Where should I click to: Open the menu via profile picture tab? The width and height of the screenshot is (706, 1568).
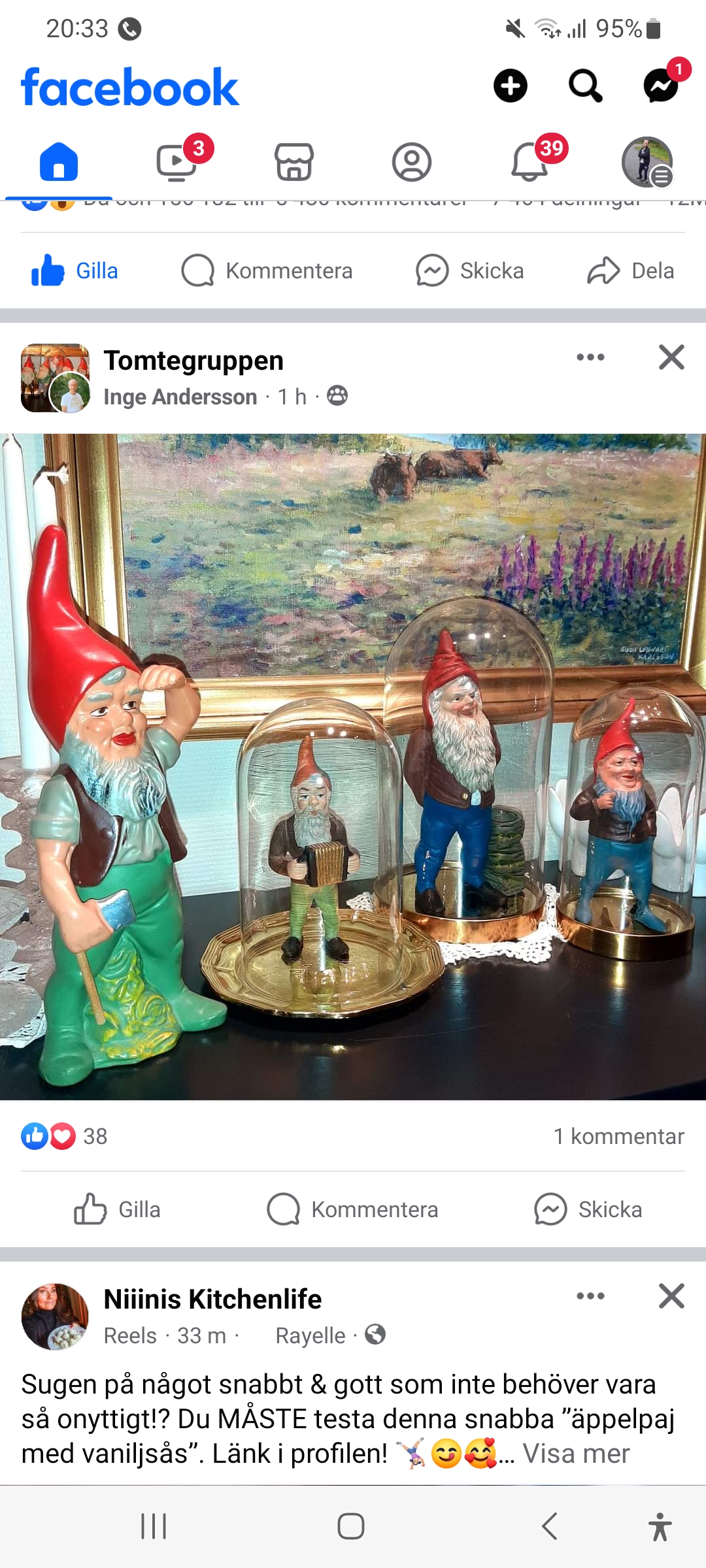point(647,161)
